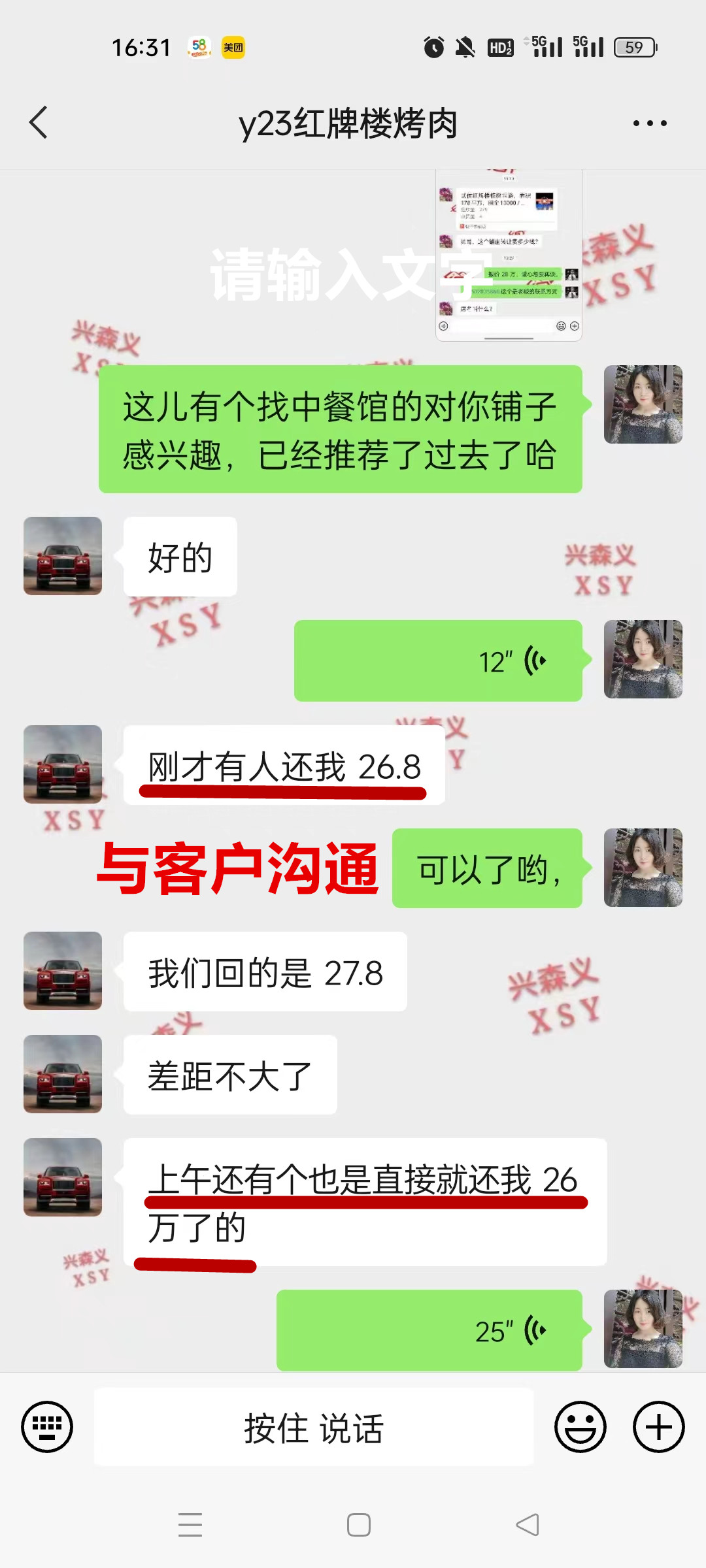
Task: Tap the system home button
Action: [x=358, y=1525]
